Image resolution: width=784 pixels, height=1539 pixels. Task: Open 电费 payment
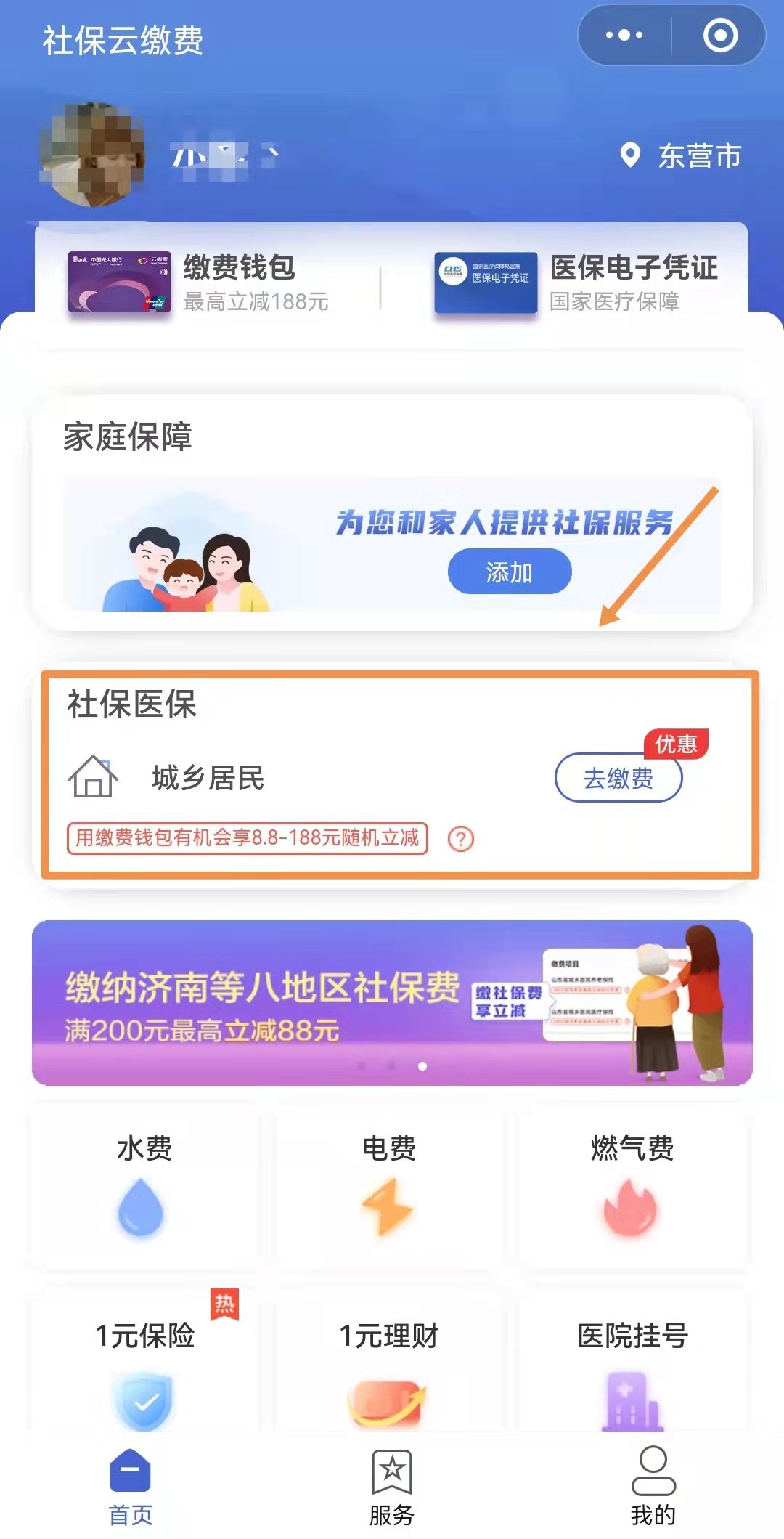(389, 1185)
